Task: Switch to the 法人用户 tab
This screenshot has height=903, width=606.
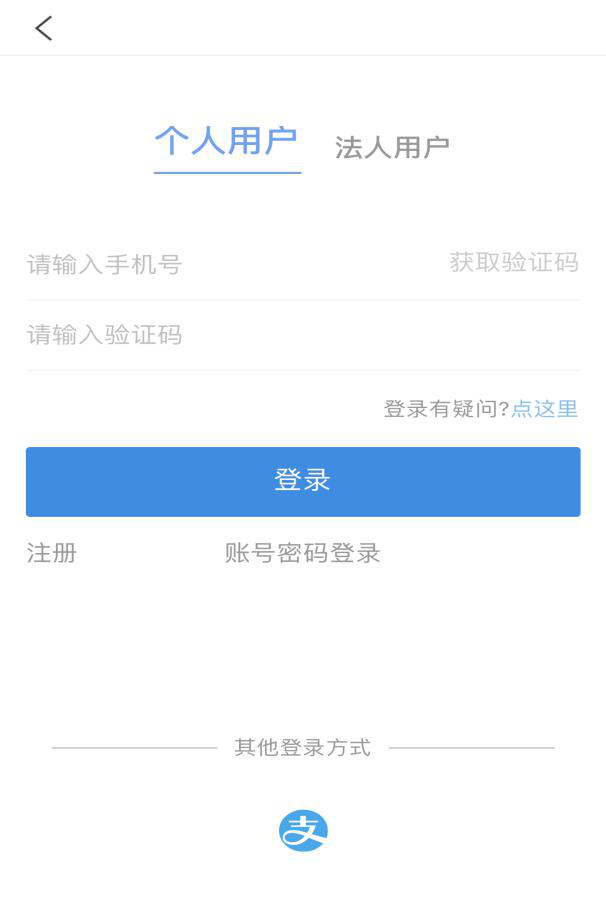Action: [x=392, y=148]
